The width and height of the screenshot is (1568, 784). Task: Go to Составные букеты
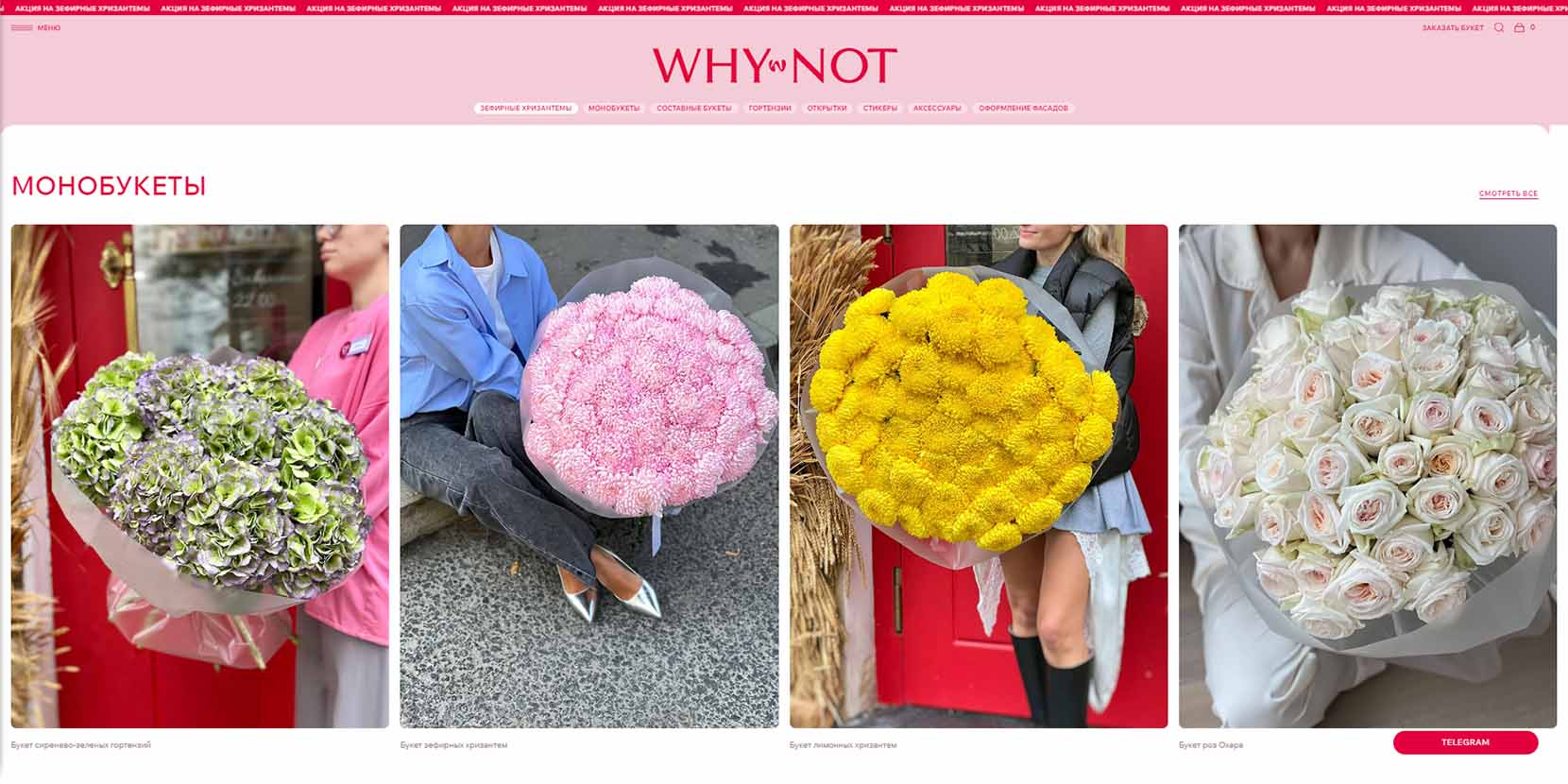coord(694,109)
